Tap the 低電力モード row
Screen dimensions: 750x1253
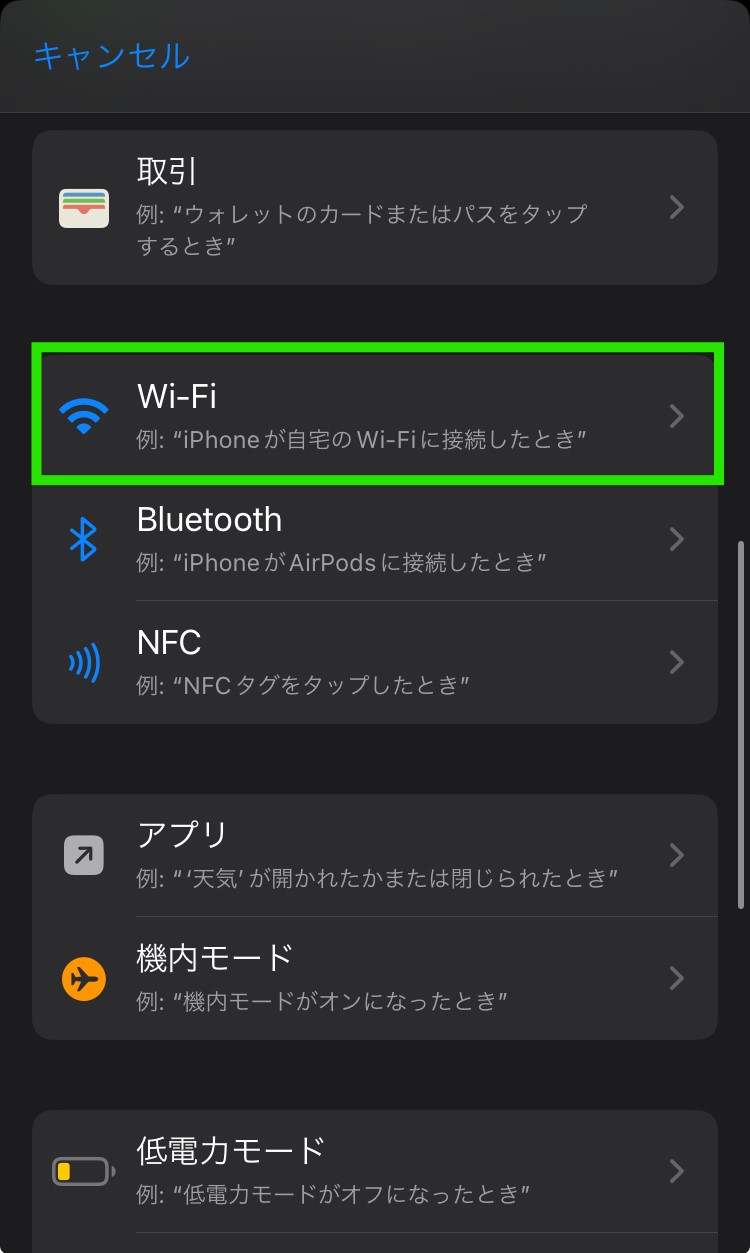click(x=375, y=1170)
